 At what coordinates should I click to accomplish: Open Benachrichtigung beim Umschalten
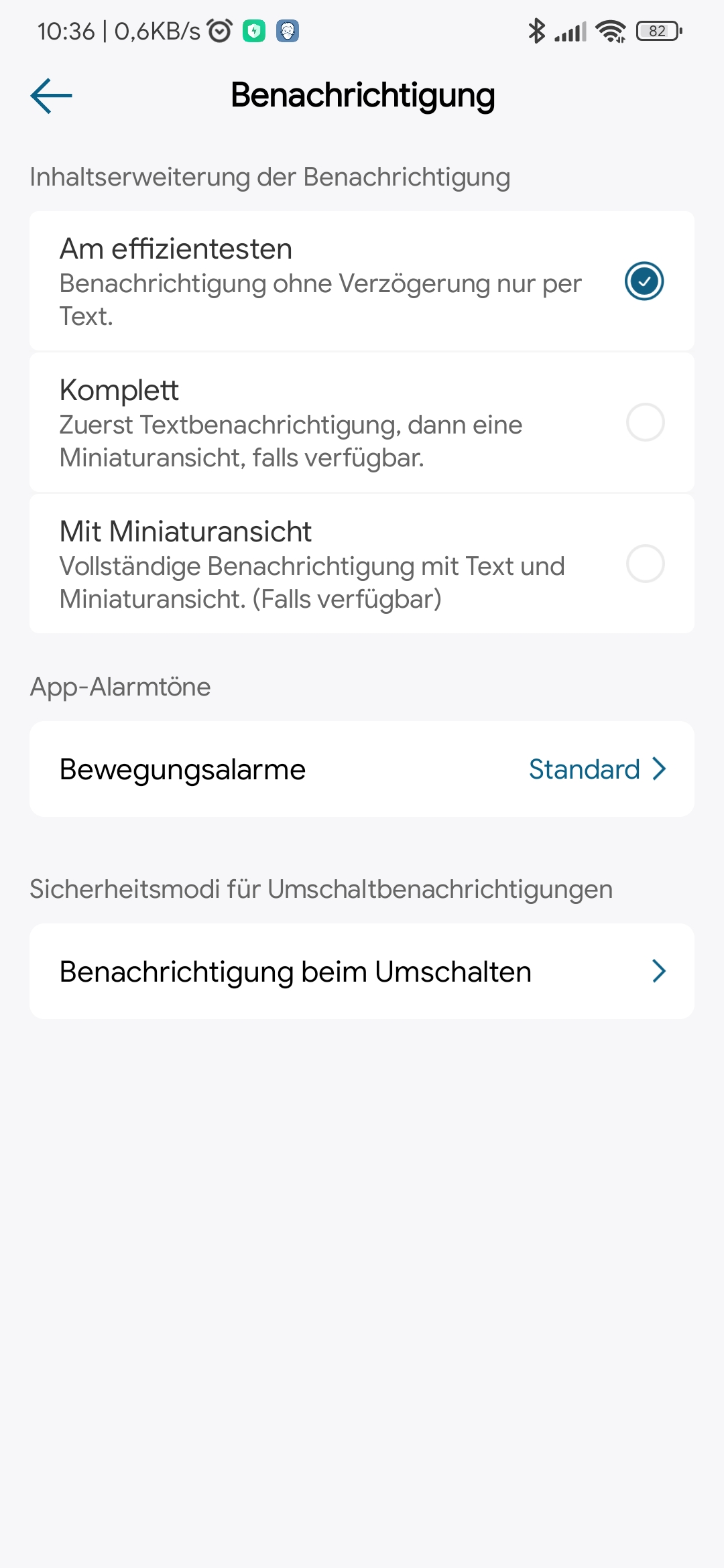click(362, 972)
